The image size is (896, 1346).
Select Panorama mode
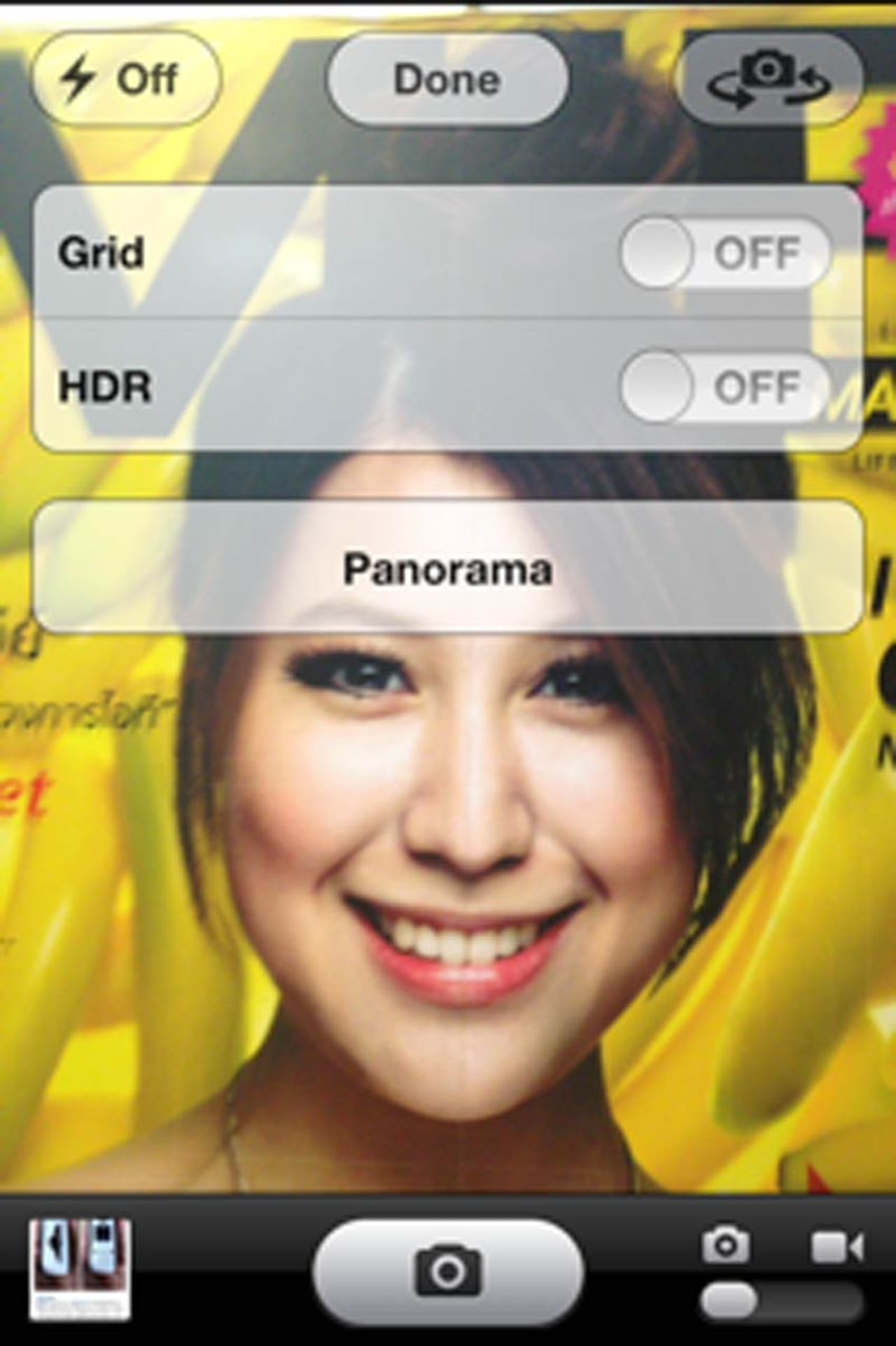(x=448, y=568)
